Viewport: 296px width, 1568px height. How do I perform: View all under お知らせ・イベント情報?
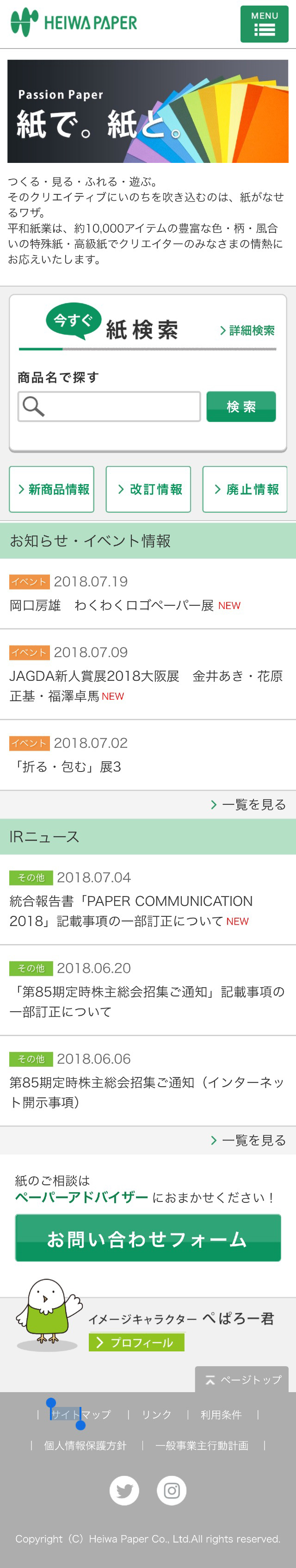[x=248, y=805]
